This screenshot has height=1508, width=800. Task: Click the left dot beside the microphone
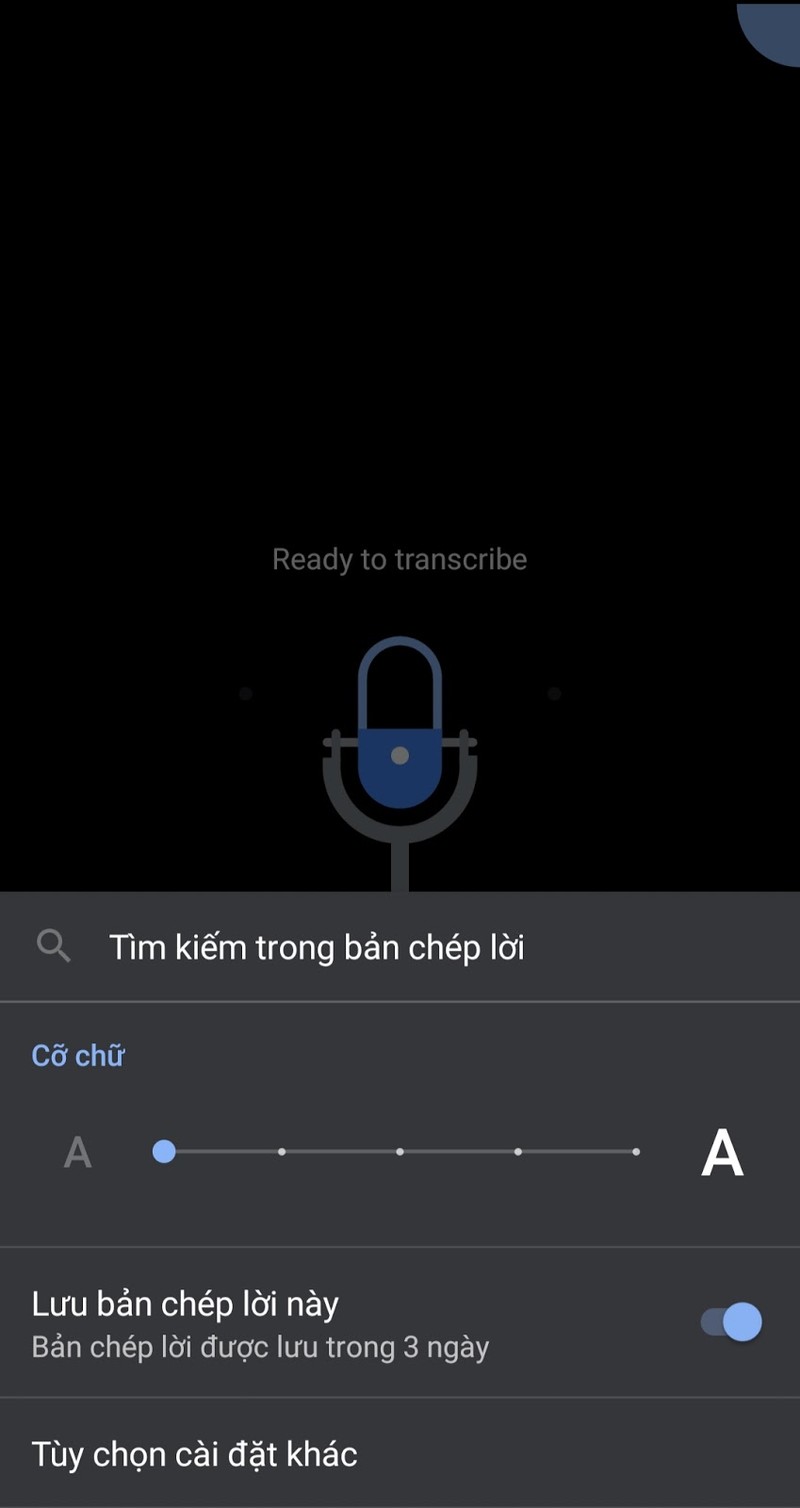click(245, 692)
